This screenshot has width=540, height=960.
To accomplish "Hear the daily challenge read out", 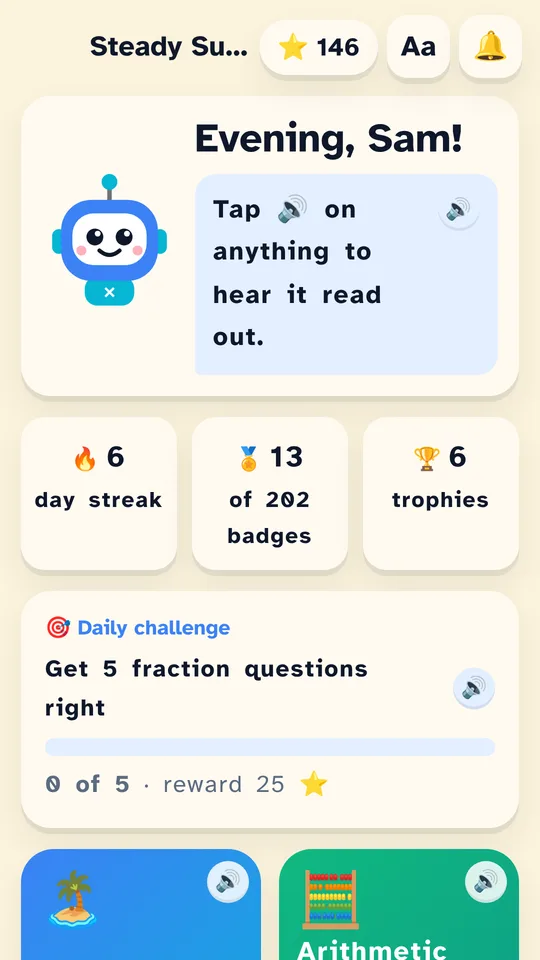I will [x=474, y=689].
